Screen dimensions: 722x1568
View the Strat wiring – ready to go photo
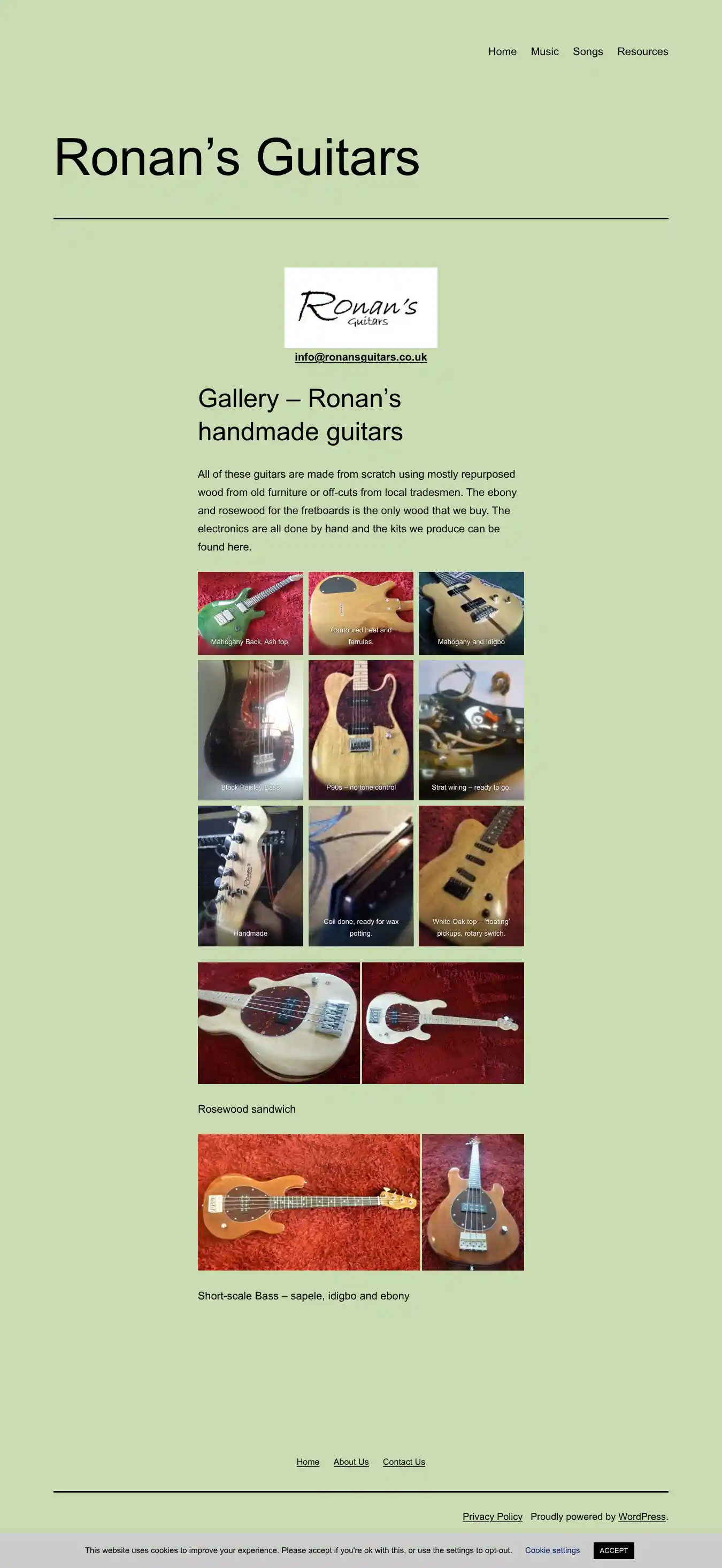[471, 729]
